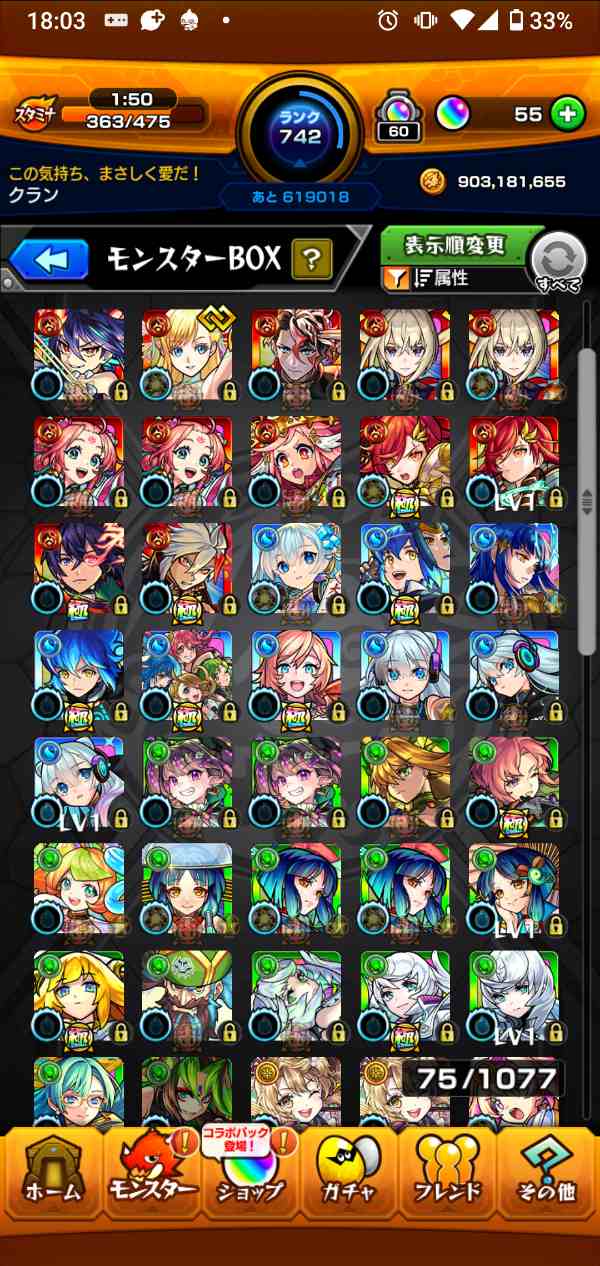Add orbs with the green plus button
600x1266 pixels.
click(567, 114)
